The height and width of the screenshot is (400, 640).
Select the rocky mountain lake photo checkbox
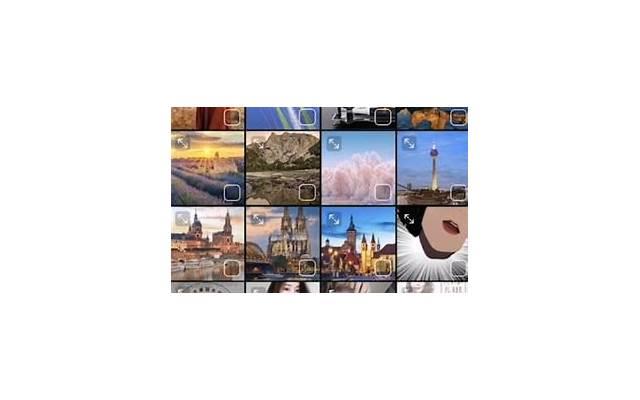(308, 193)
